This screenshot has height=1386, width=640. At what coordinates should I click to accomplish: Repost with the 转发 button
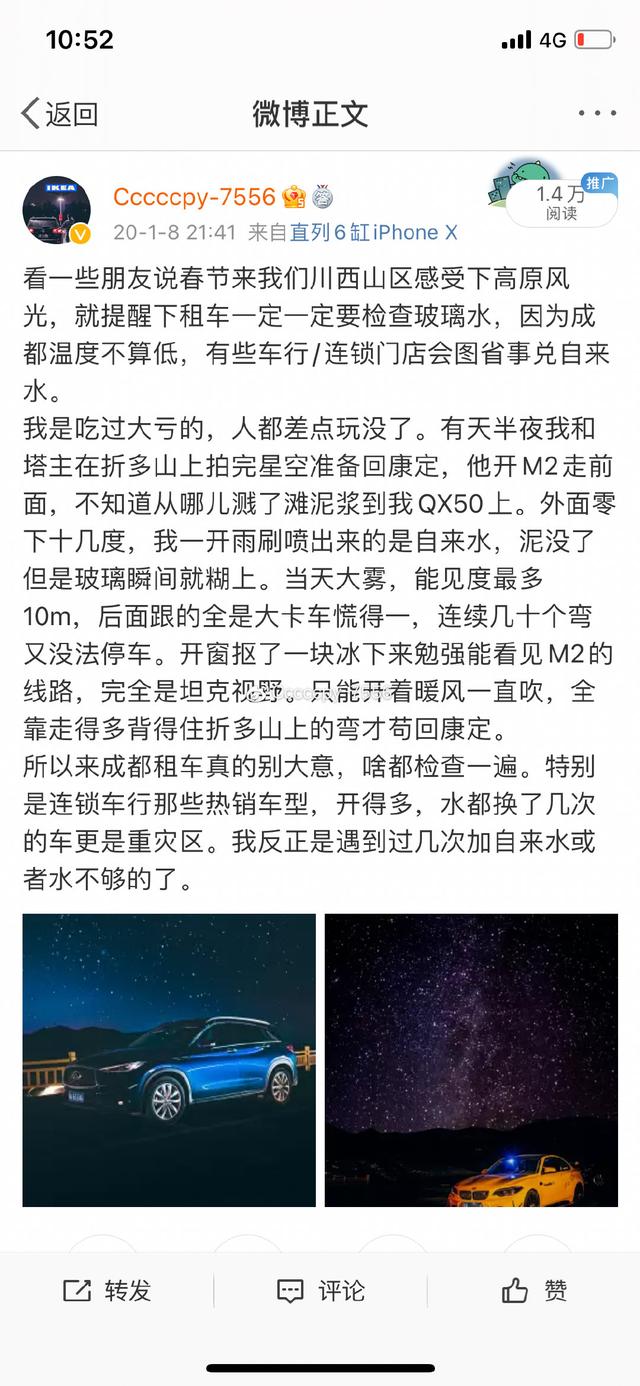tap(107, 1291)
